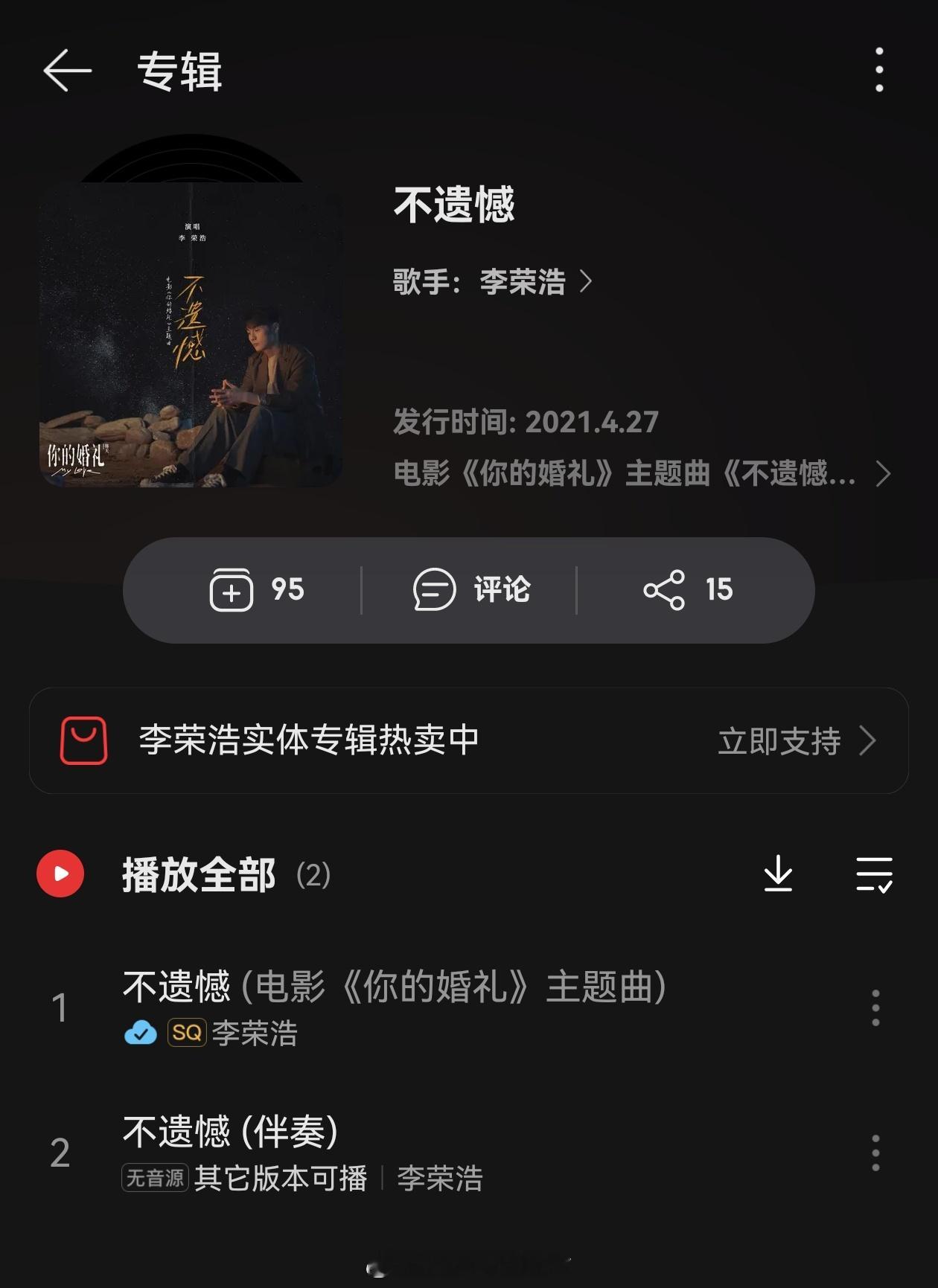Add album to favorites (95)

click(x=256, y=590)
